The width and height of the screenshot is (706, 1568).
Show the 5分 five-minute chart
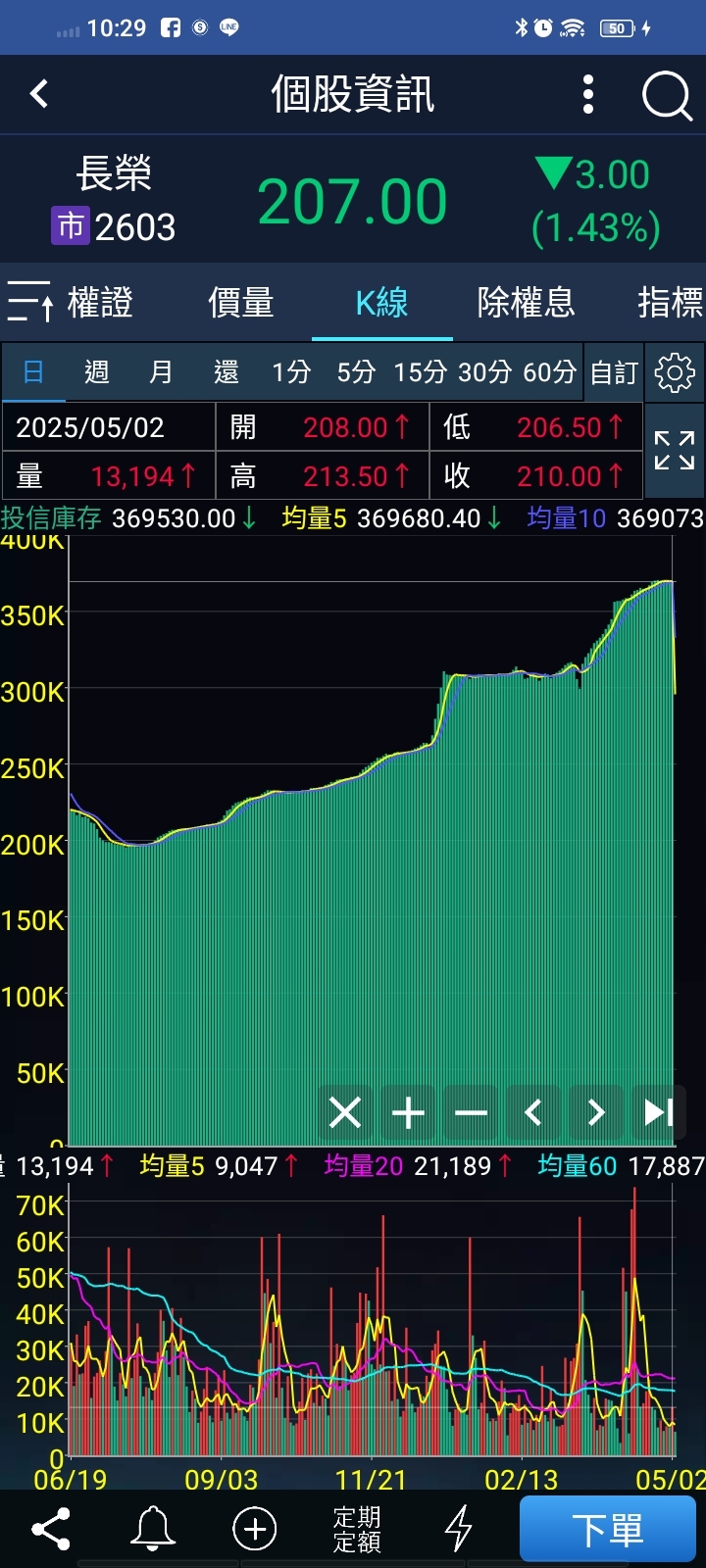pyautogui.click(x=356, y=372)
